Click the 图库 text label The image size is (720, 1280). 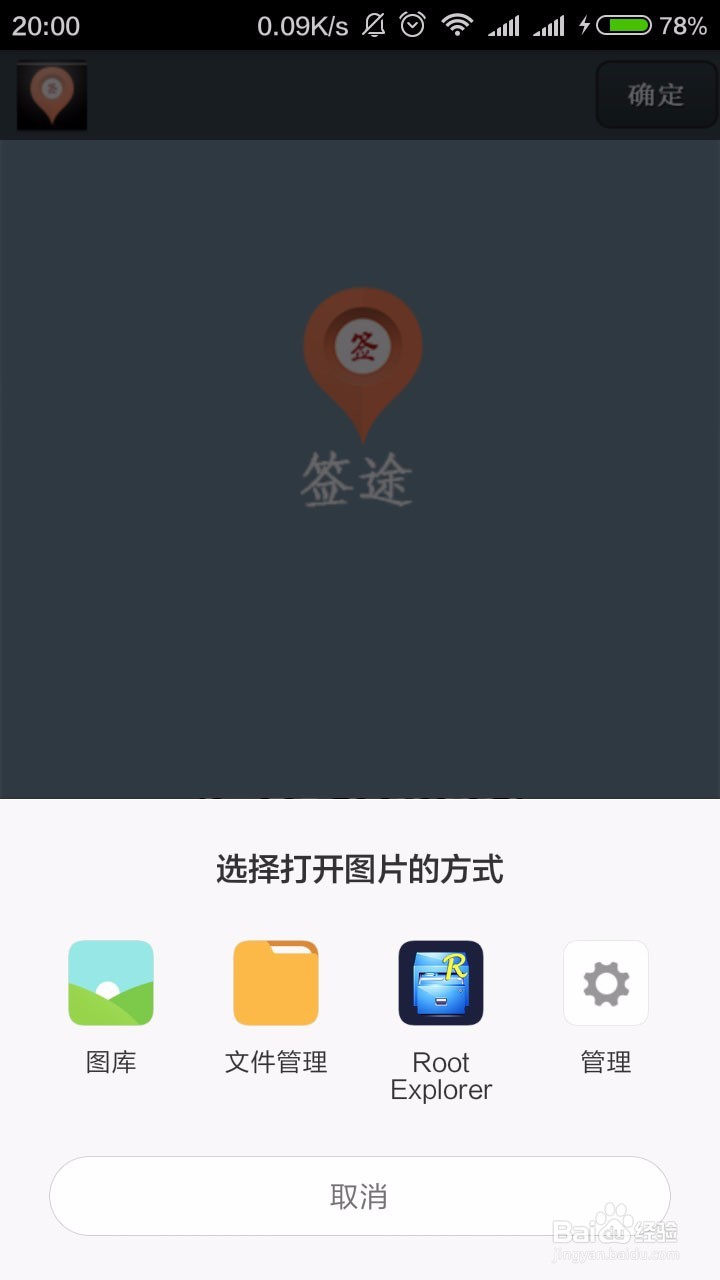tap(110, 1063)
